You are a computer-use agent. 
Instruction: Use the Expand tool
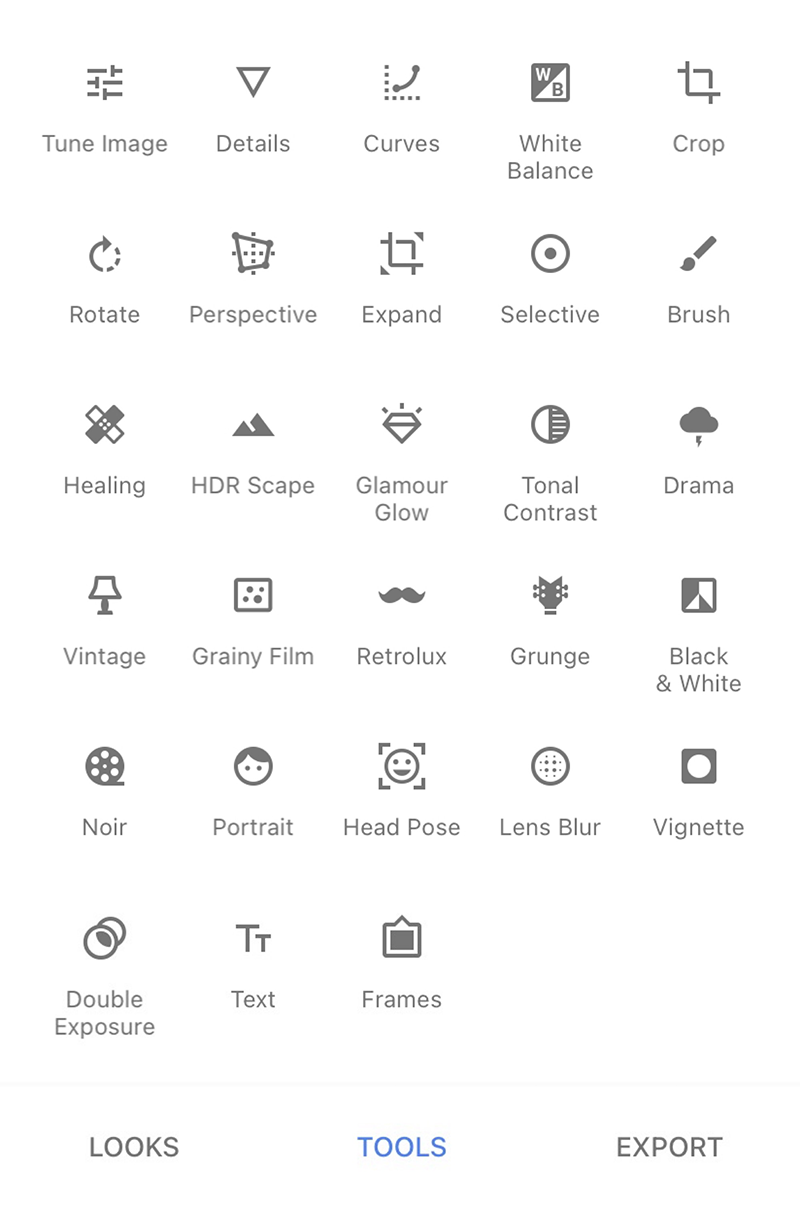pos(401,276)
